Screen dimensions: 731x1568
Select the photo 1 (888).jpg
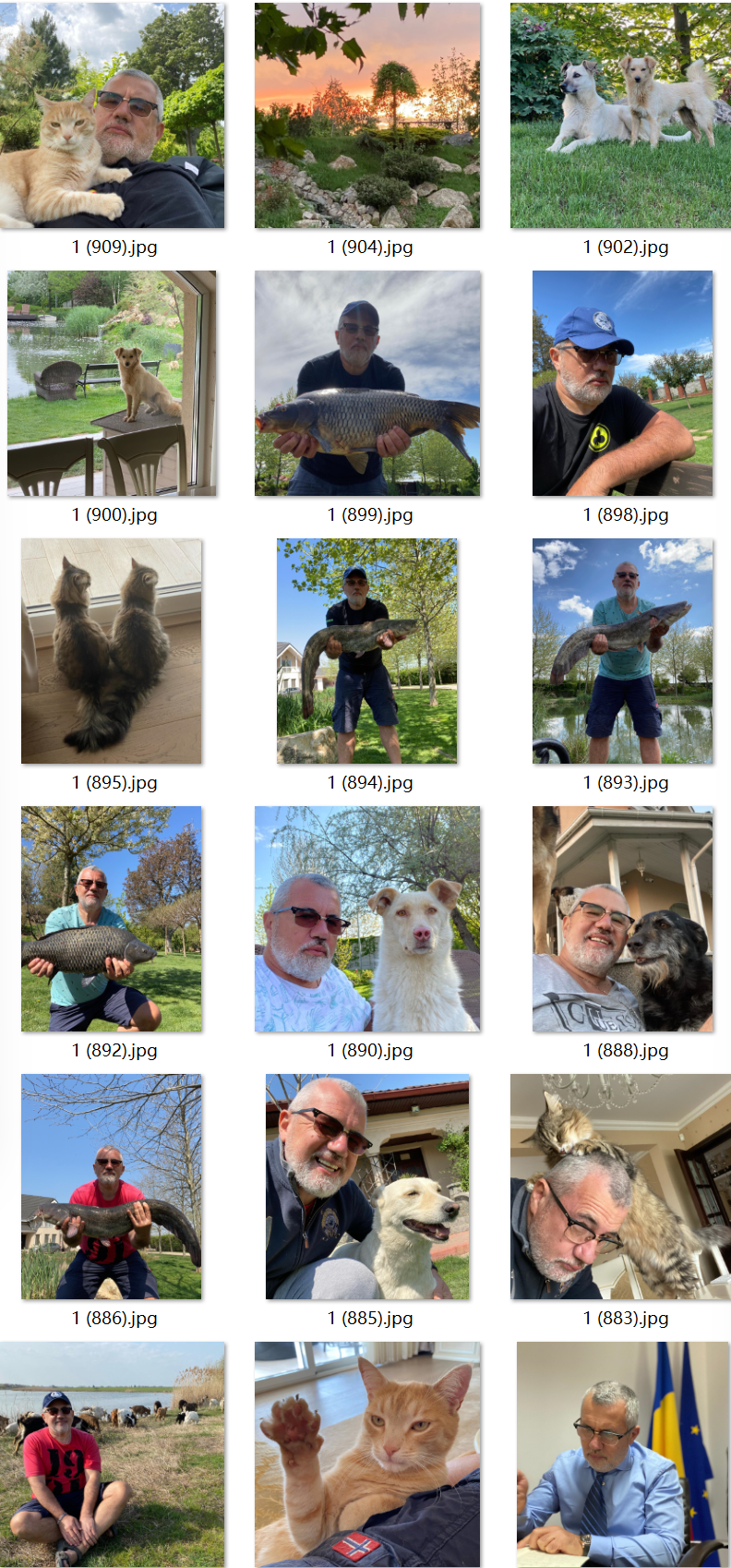[x=622, y=919]
